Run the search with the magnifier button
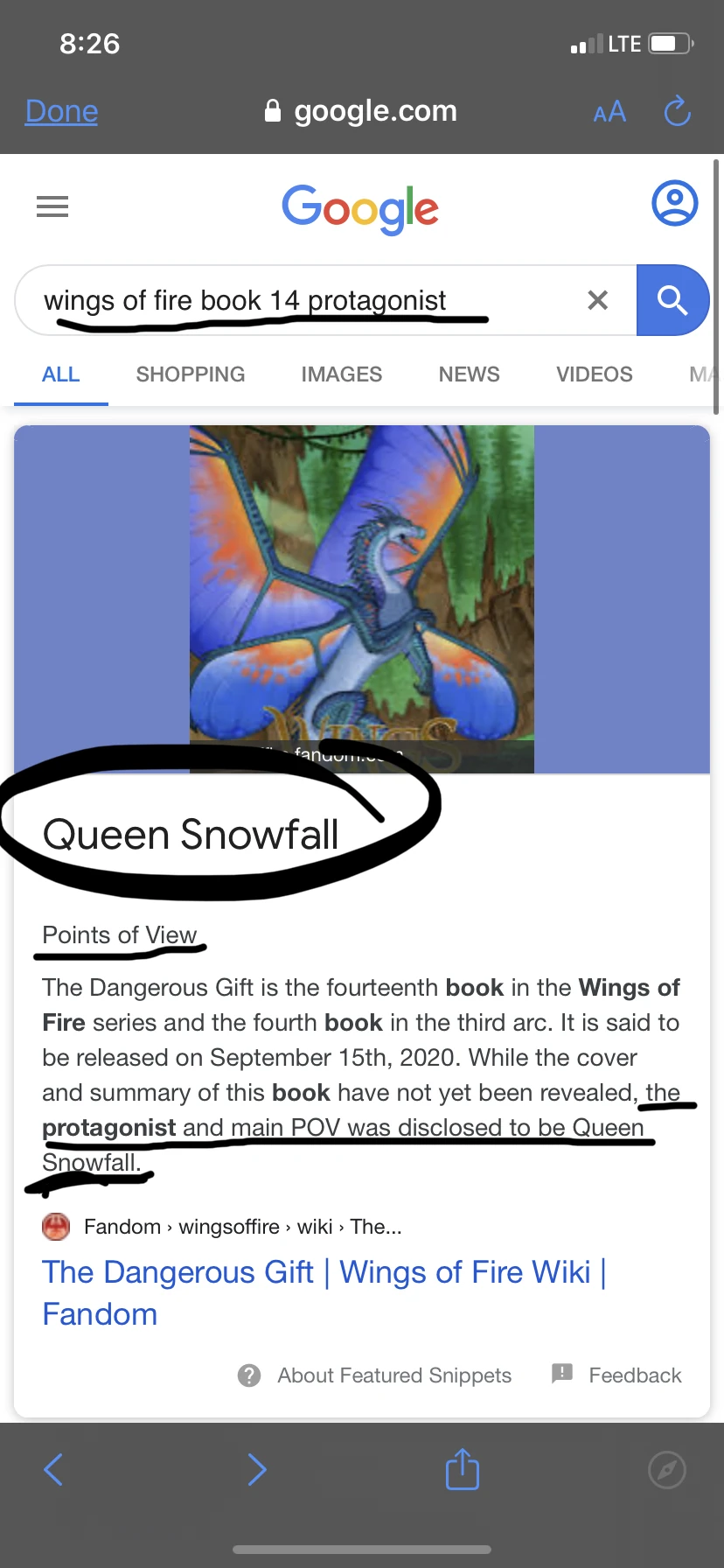 672,300
